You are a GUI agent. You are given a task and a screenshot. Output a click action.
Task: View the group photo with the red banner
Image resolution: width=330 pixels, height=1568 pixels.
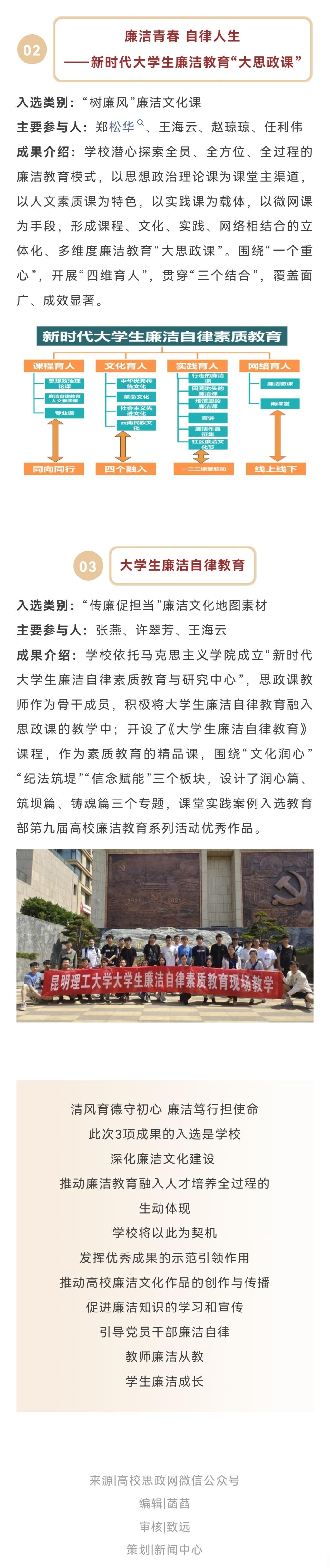pos(164,935)
